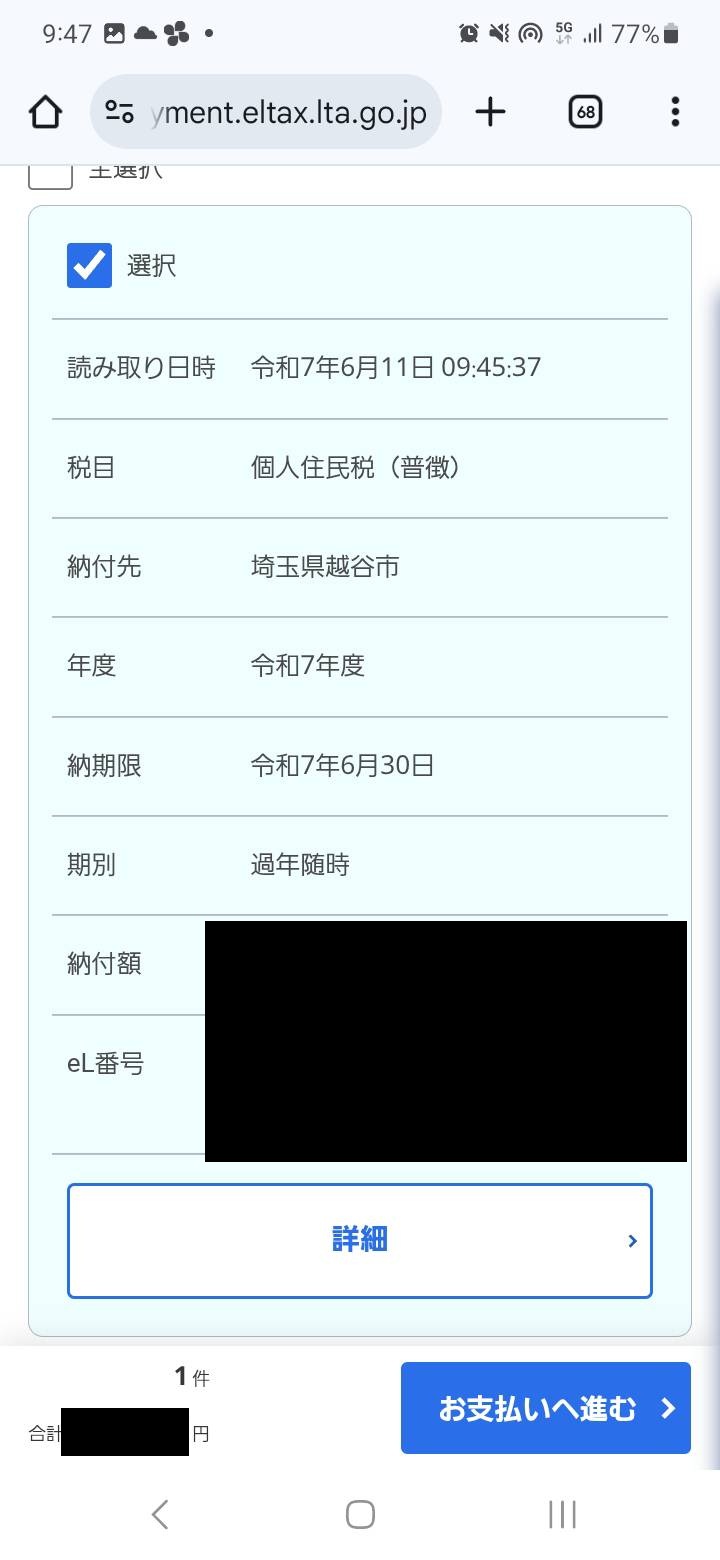This screenshot has width=720, height=1560.
Task: Open a new browser tab
Action: click(490, 112)
